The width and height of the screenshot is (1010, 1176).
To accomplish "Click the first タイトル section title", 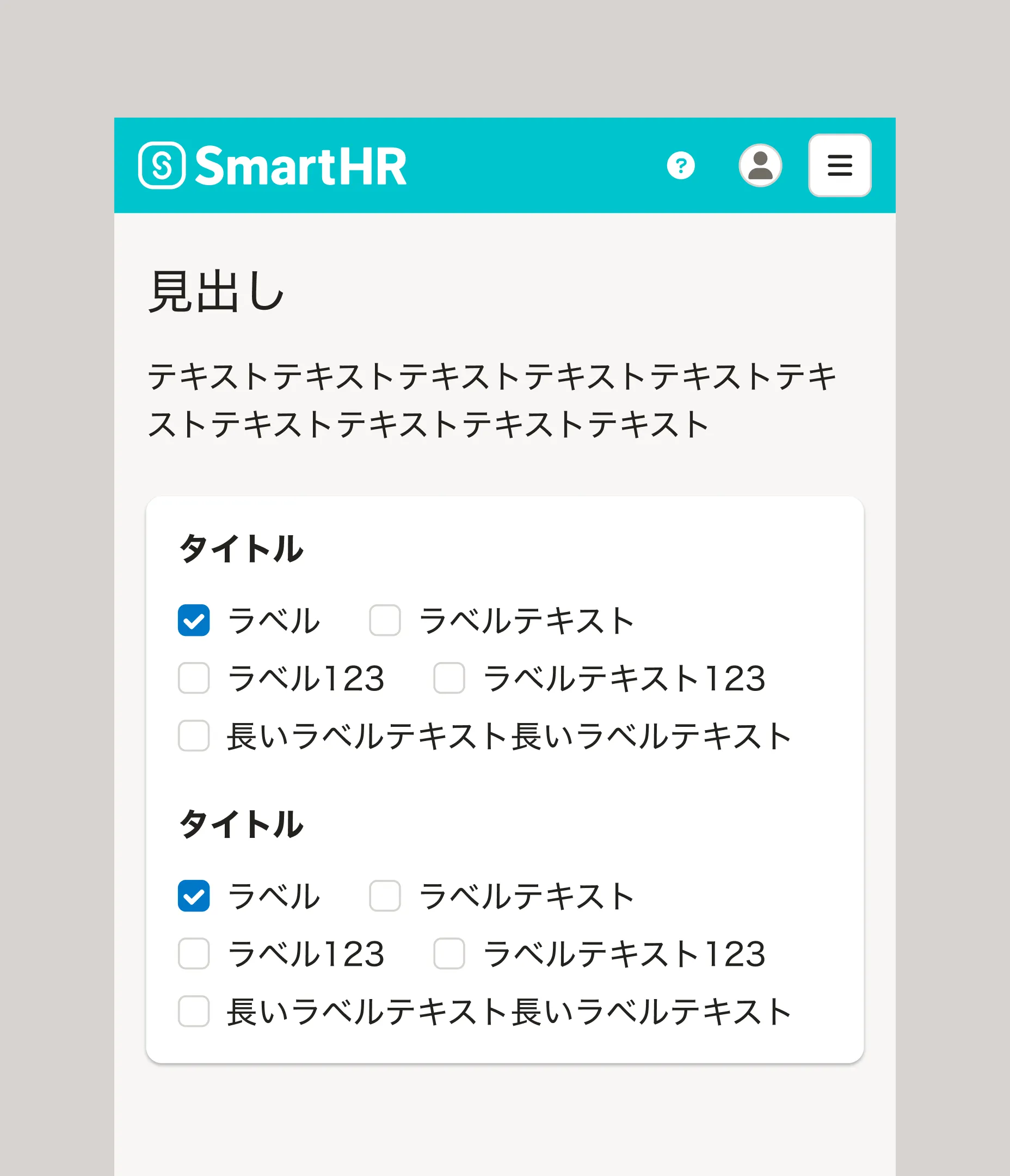I will pos(242,548).
